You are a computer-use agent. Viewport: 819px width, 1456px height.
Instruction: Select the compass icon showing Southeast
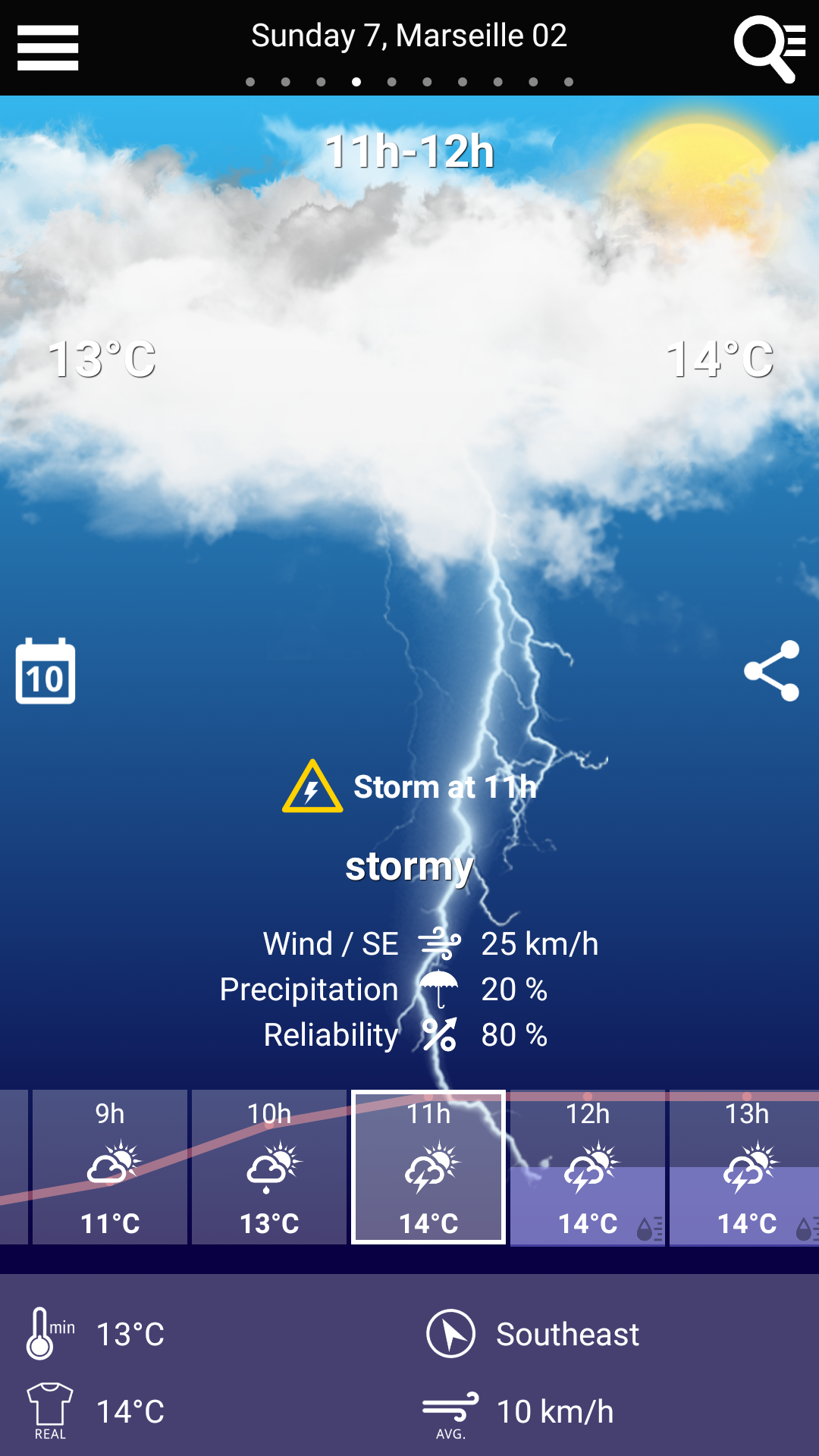tap(450, 1333)
